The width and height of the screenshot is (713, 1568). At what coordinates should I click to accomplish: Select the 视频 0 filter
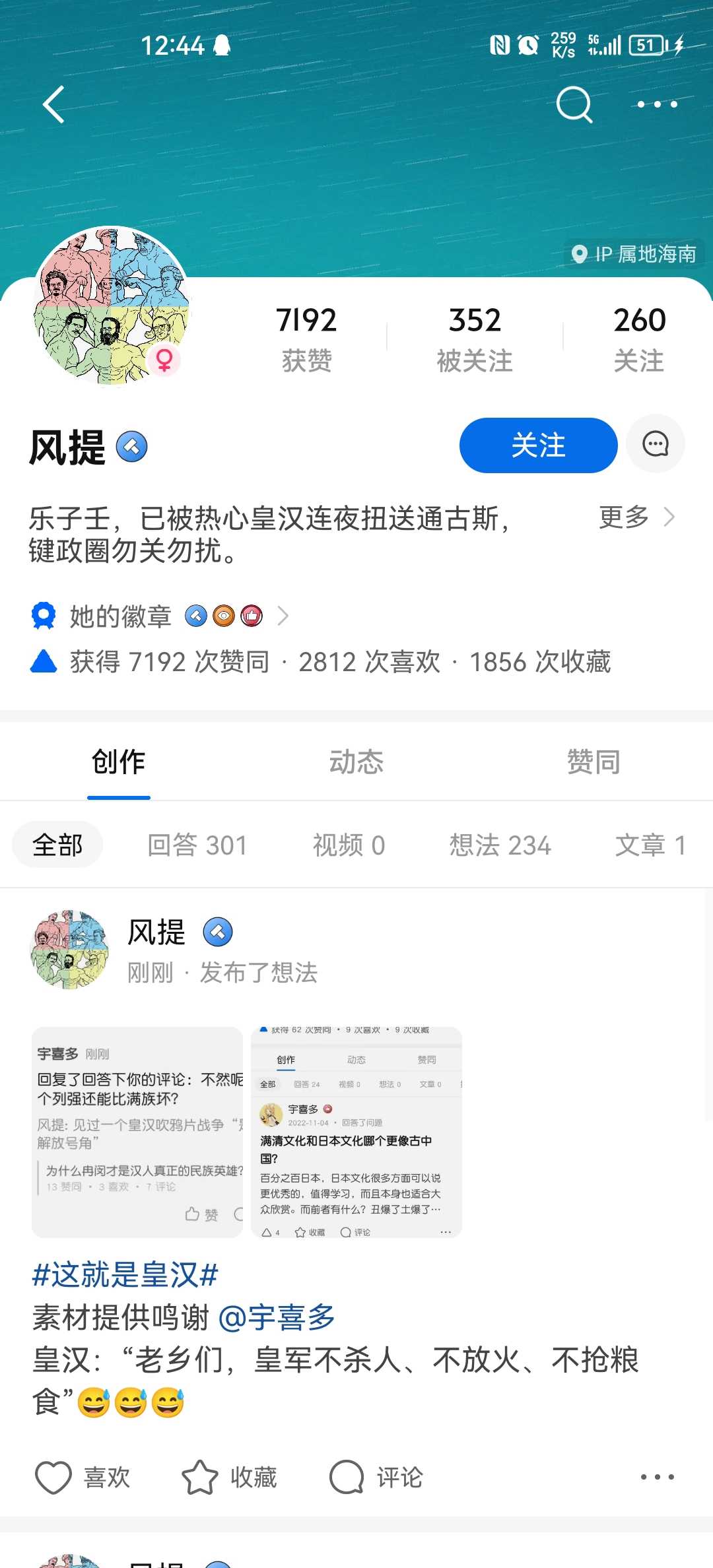point(349,845)
